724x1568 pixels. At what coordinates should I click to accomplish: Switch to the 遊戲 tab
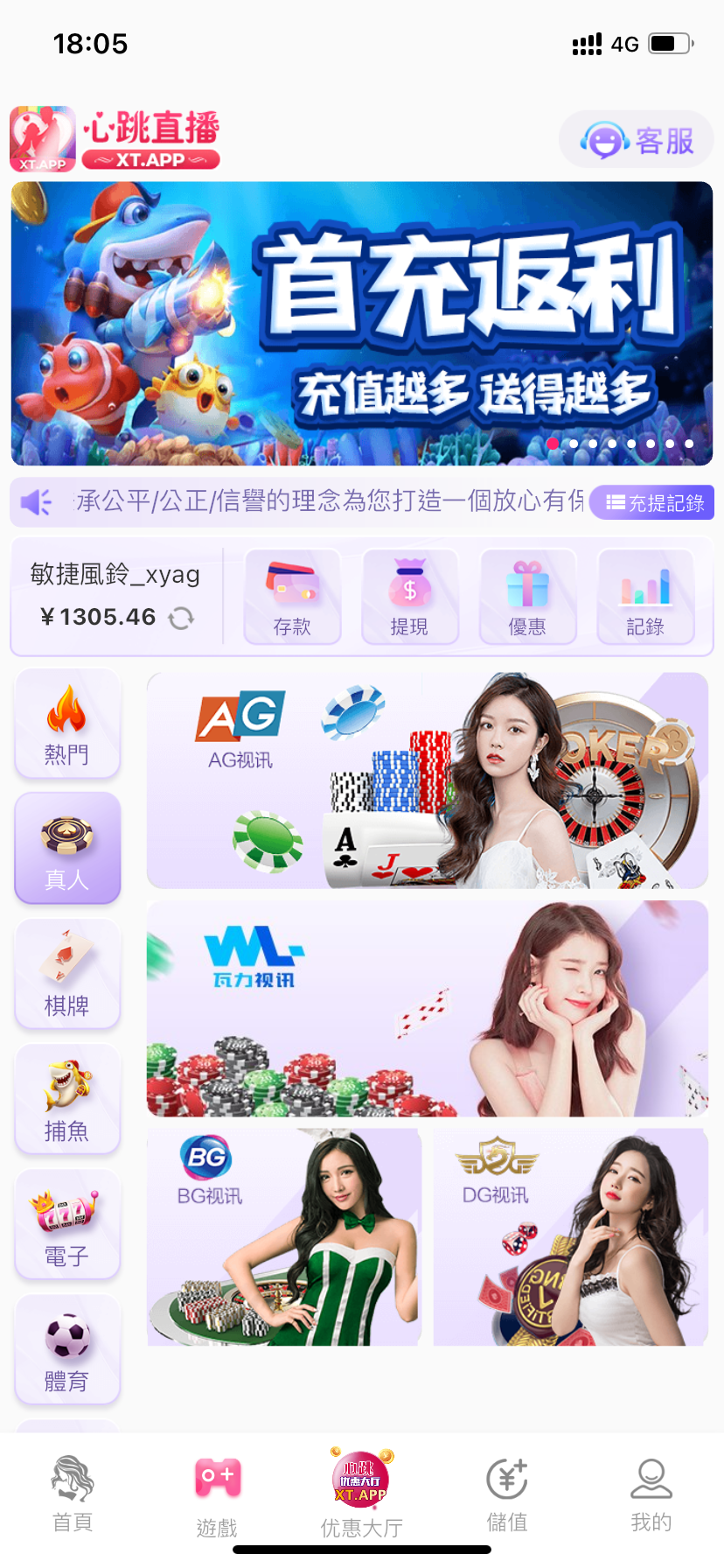218,1496
